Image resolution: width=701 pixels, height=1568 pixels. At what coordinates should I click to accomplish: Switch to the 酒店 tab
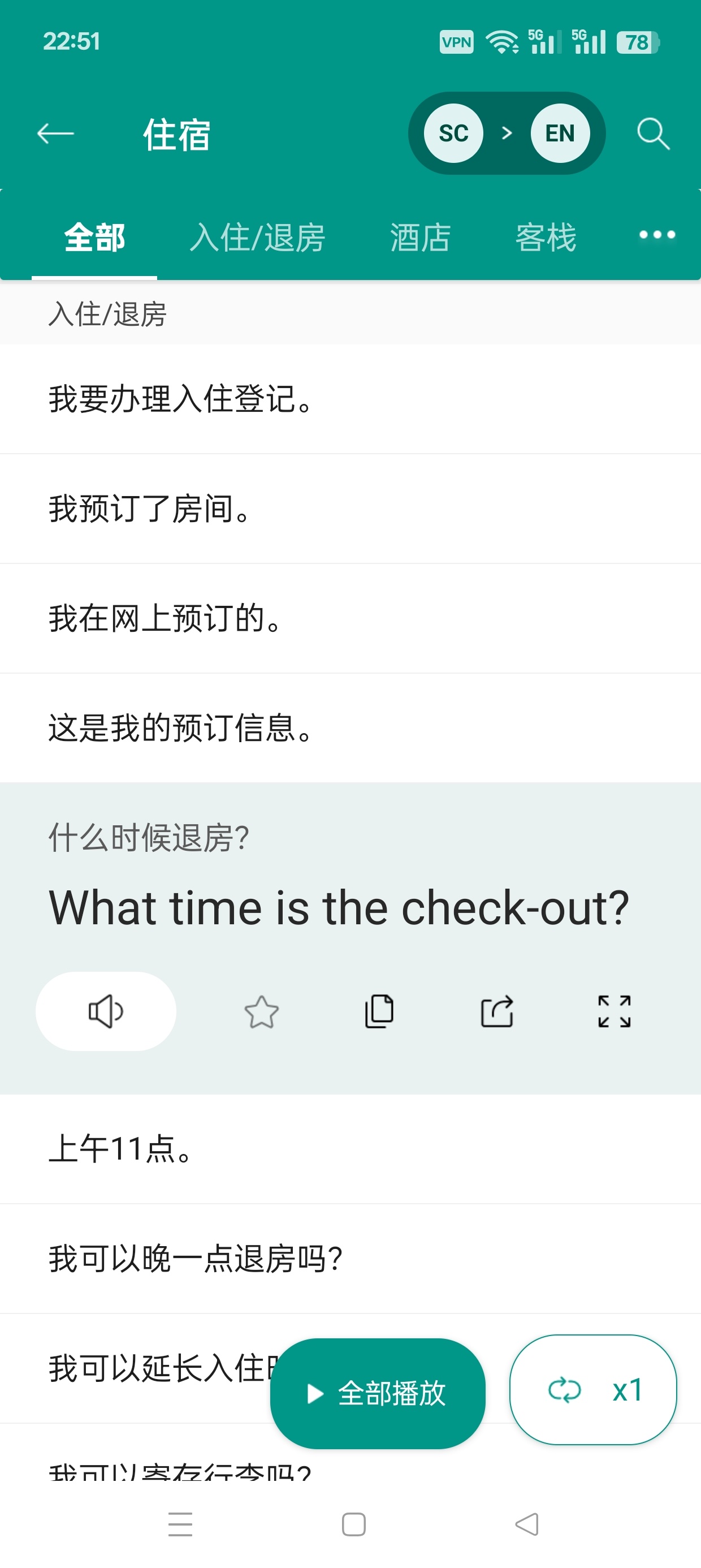click(421, 238)
